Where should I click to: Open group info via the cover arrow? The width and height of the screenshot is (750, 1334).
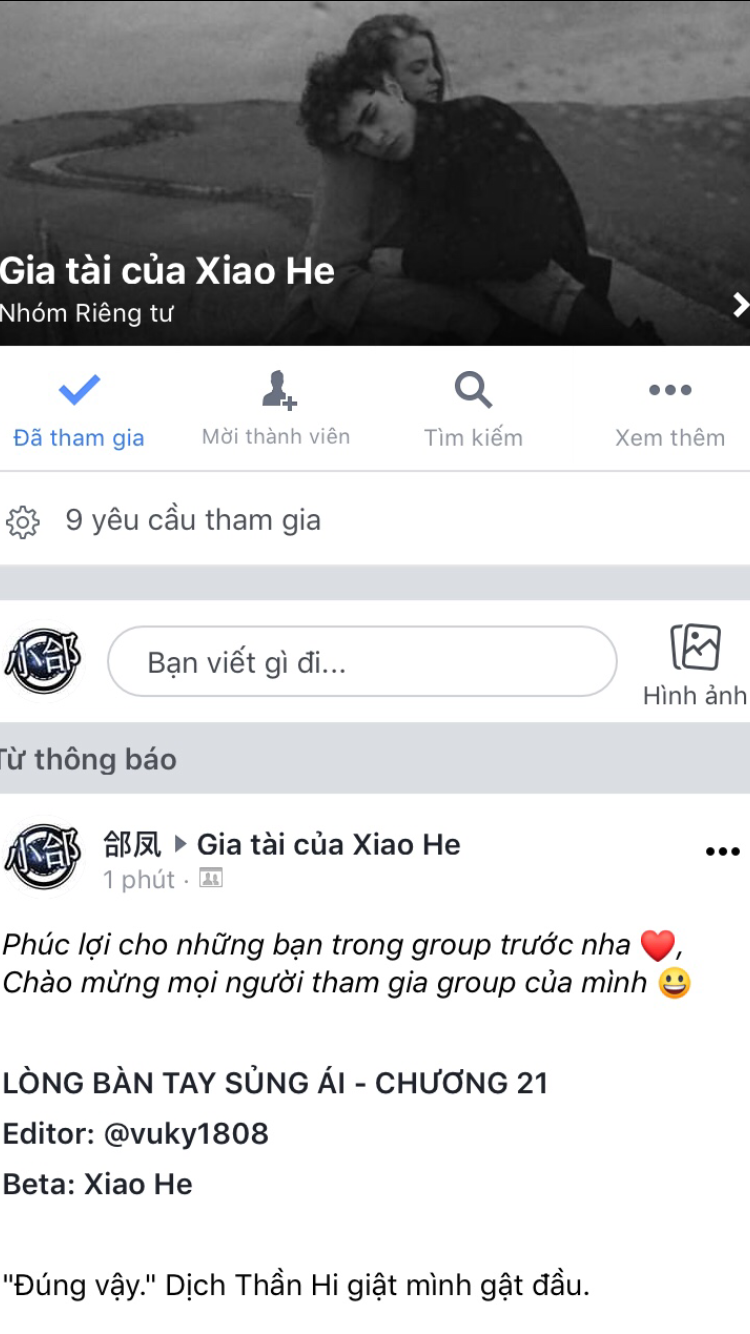[x=740, y=304]
